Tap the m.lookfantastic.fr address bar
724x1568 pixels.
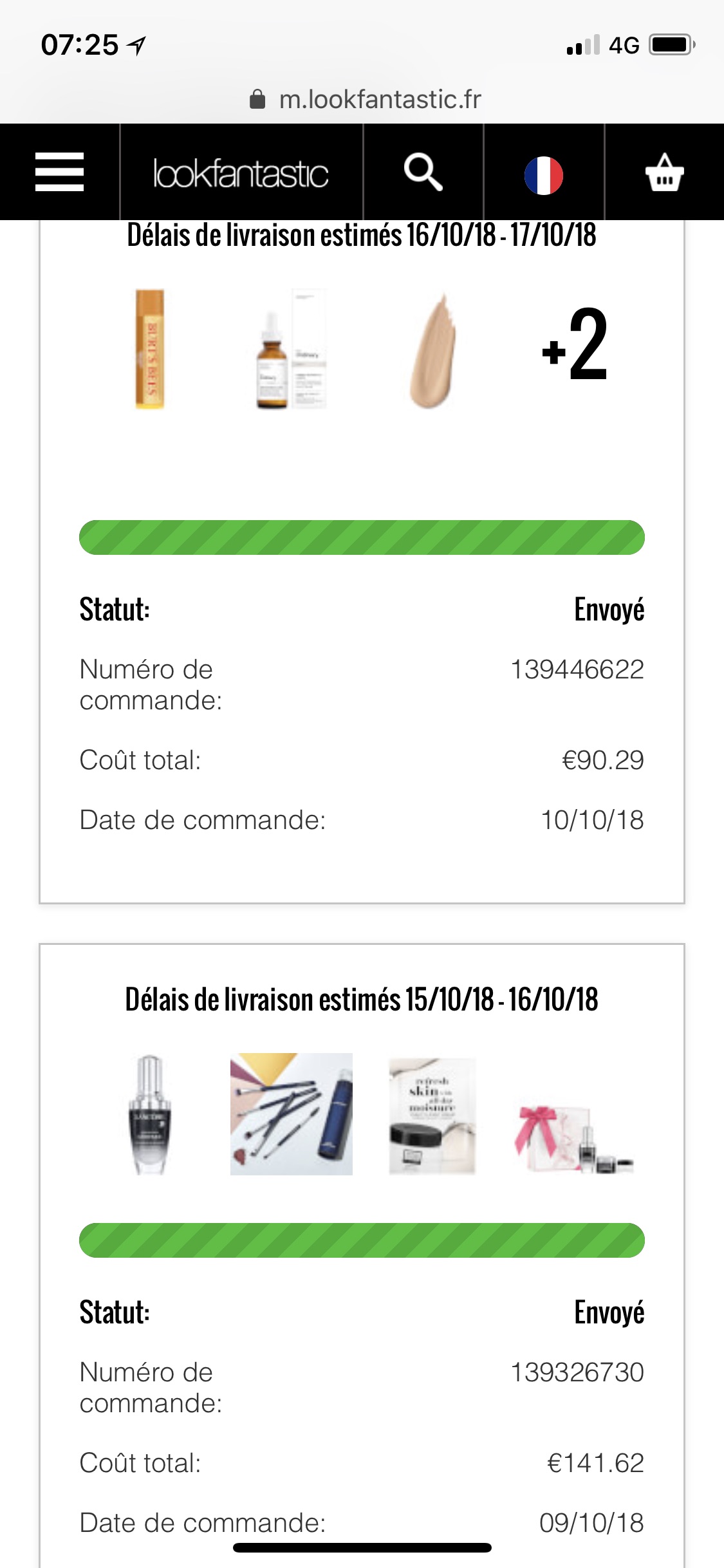click(365, 99)
